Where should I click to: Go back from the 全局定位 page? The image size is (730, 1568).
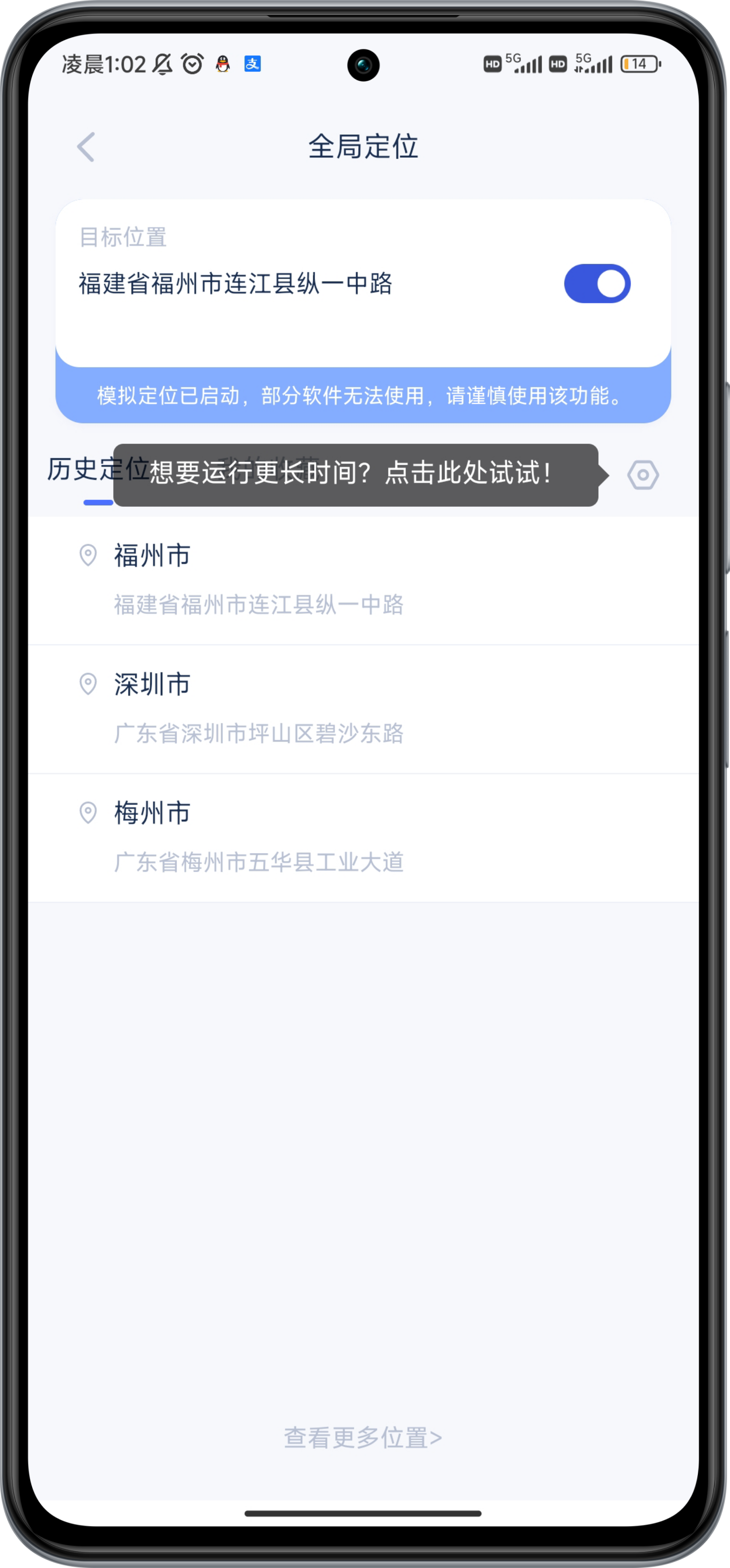point(86,147)
